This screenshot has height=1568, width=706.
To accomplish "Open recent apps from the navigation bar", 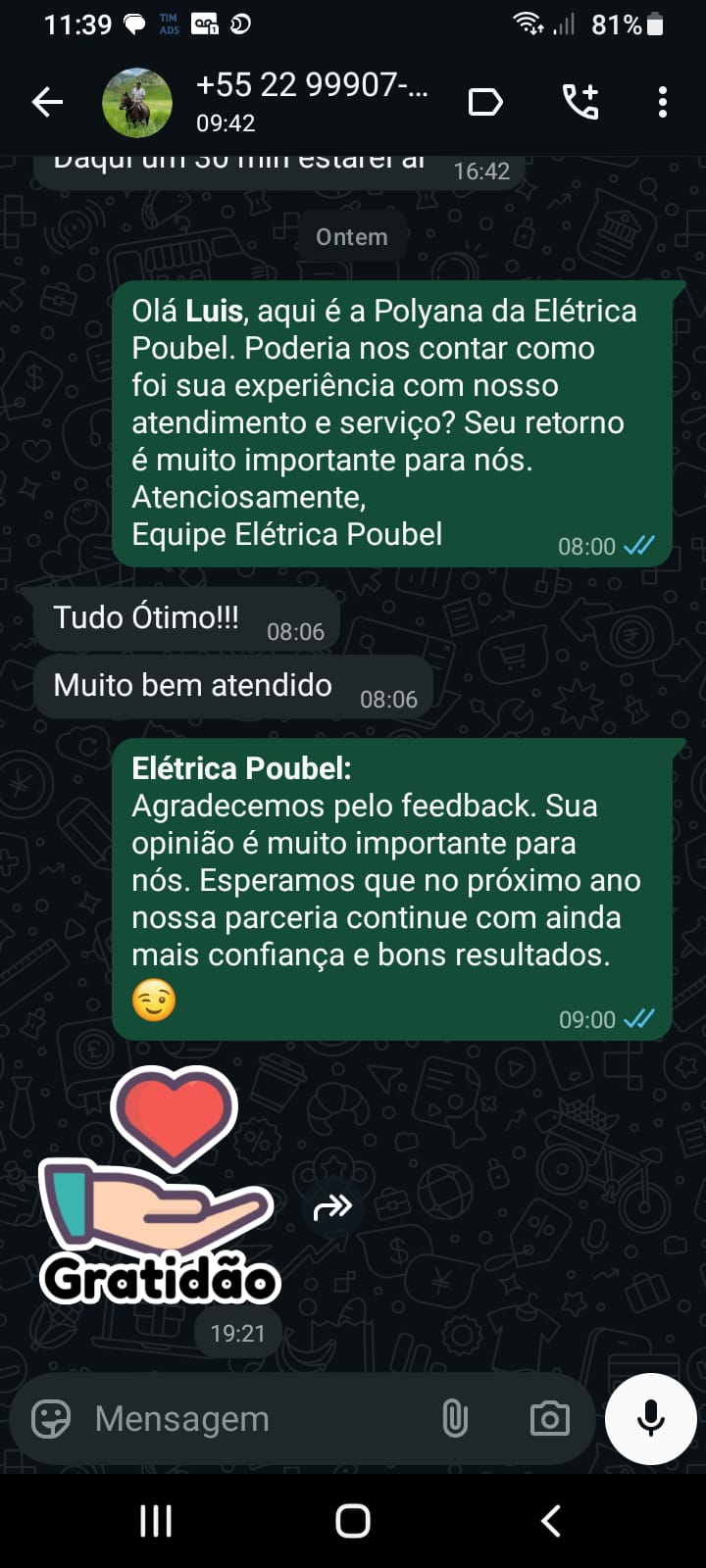I will click(156, 1521).
